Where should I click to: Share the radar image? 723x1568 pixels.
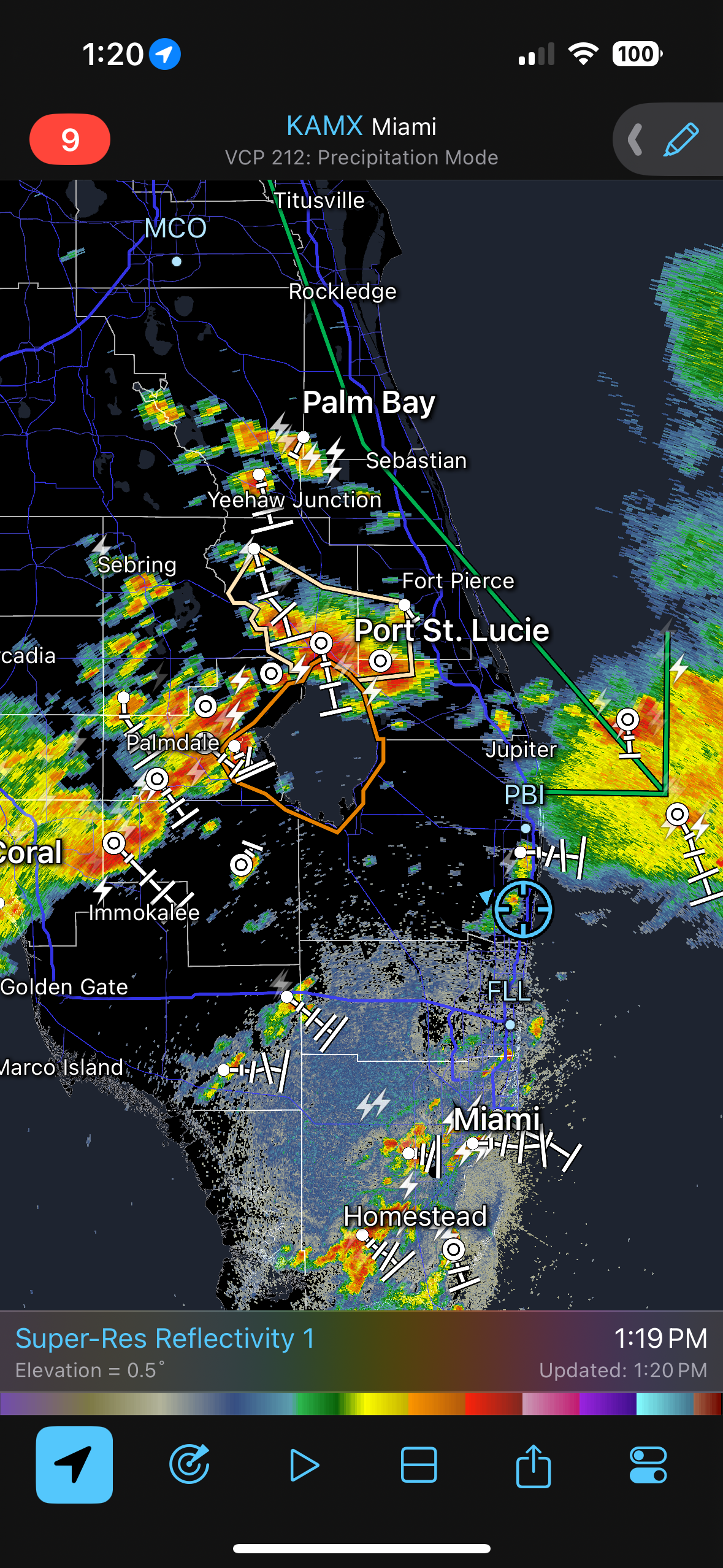(x=534, y=1465)
